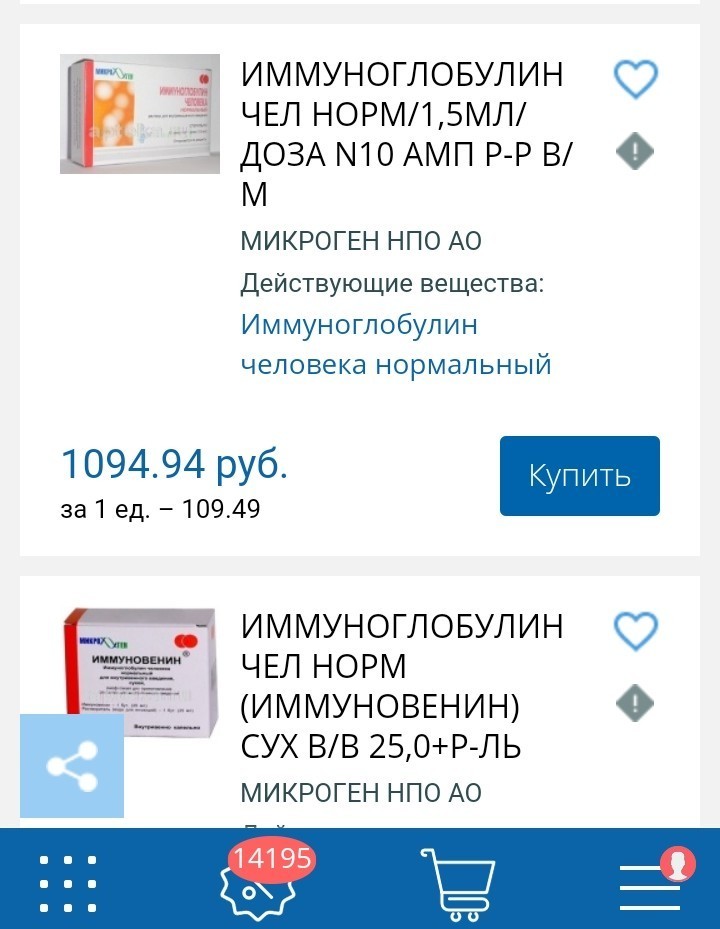Image resolution: width=720 pixels, height=929 pixels.
Task: Add 1,5МЛ immunoglobulin to favorites
Action: coord(635,79)
